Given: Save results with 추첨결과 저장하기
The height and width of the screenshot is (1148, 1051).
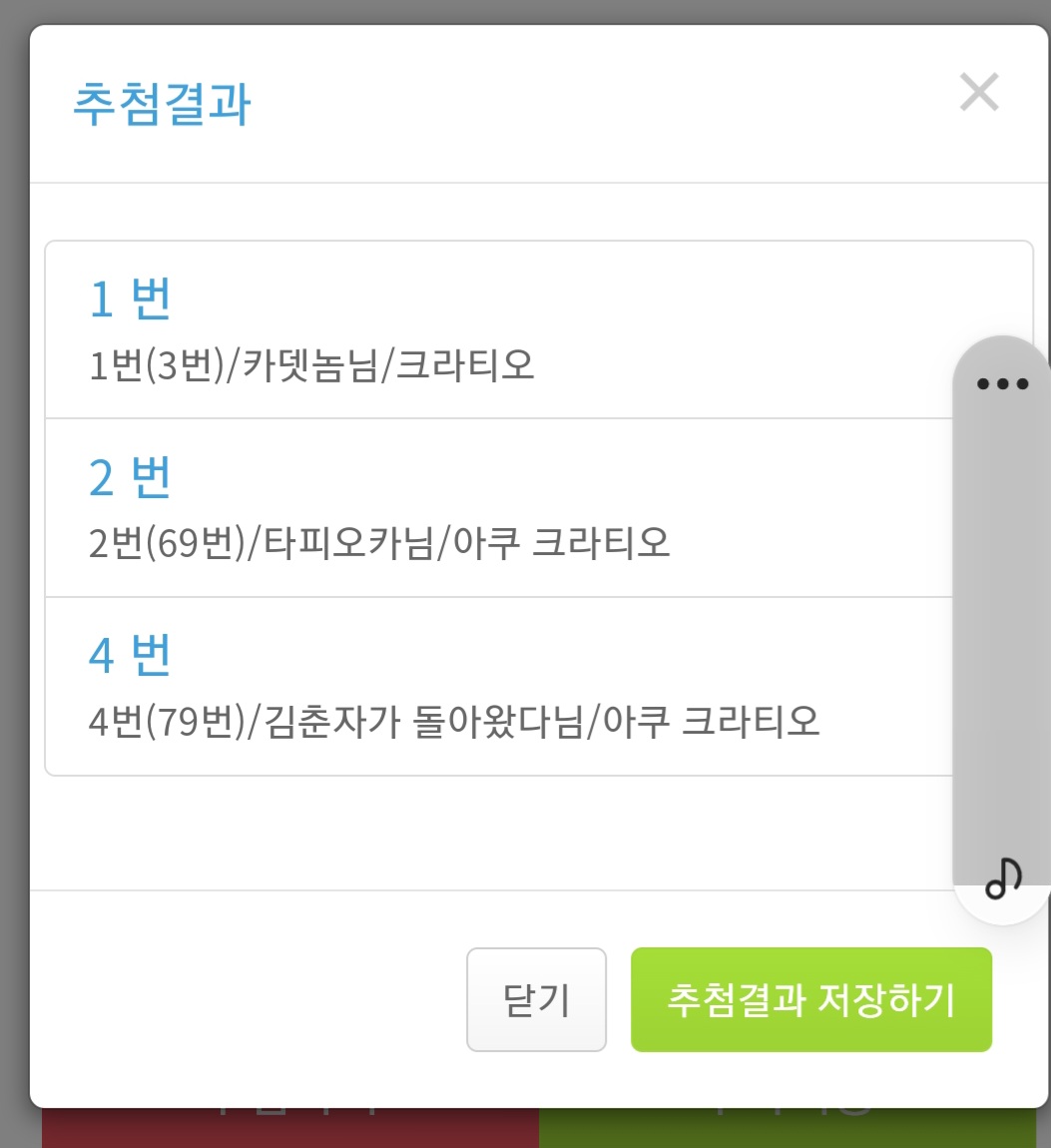Looking at the screenshot, I should [x=810, y=999].
